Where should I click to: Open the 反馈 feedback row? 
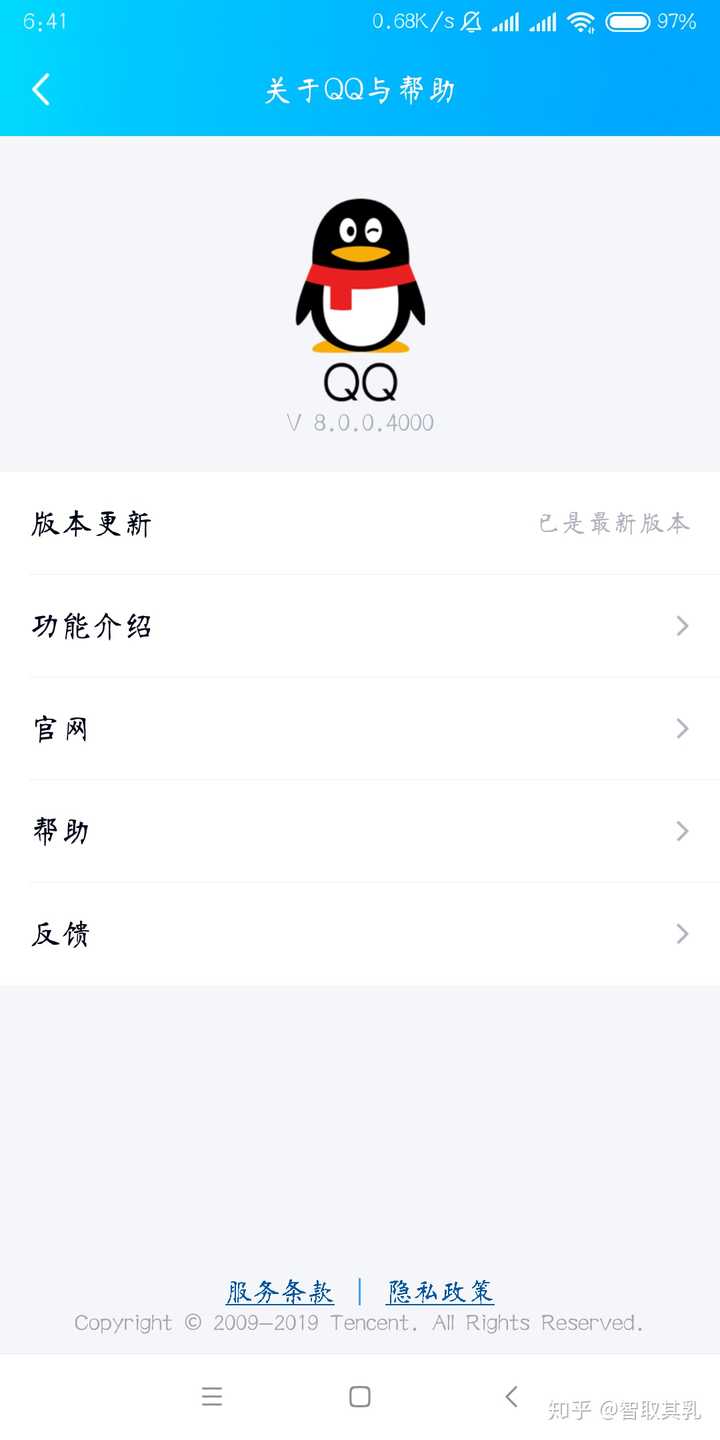[360, 934]
